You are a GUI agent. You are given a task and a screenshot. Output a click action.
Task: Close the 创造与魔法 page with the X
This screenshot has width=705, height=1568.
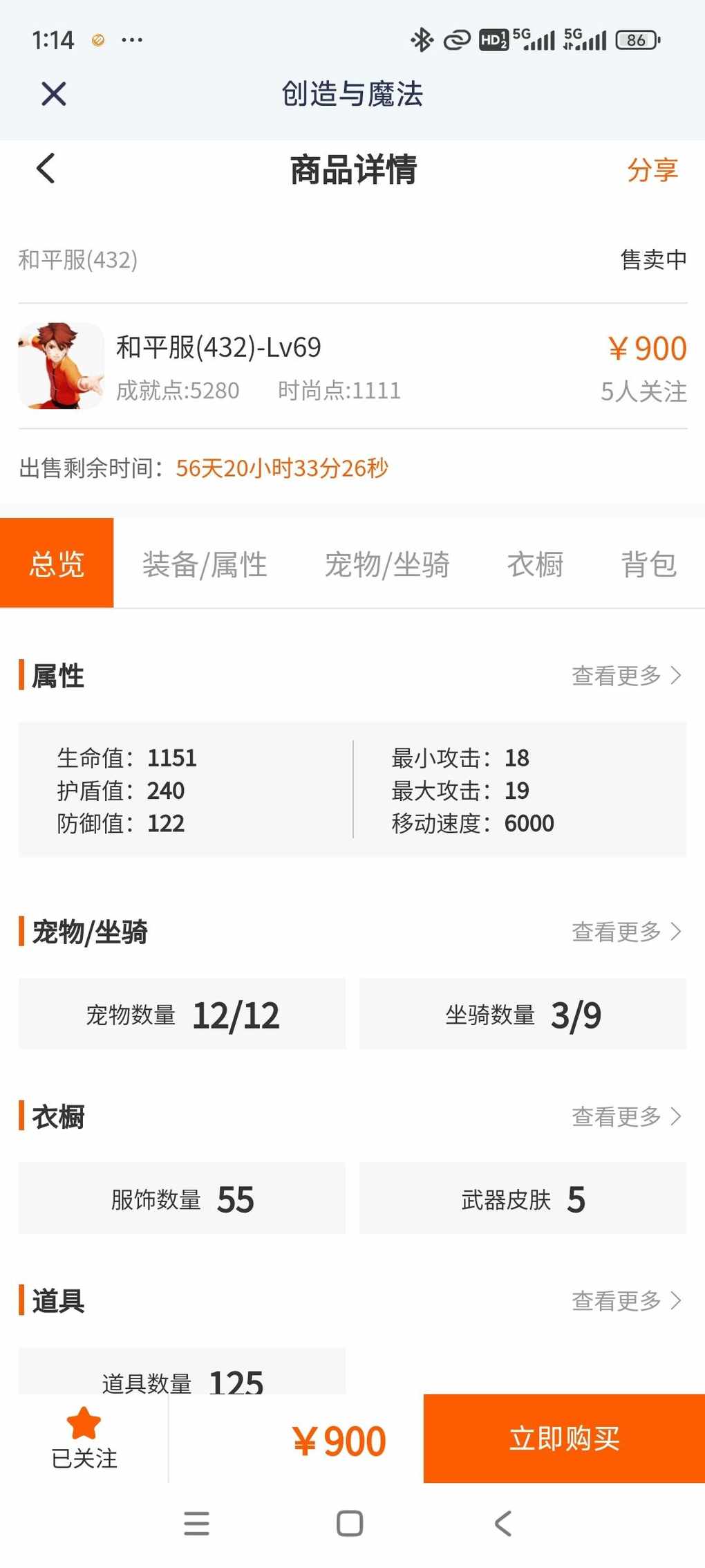[53, 93]
